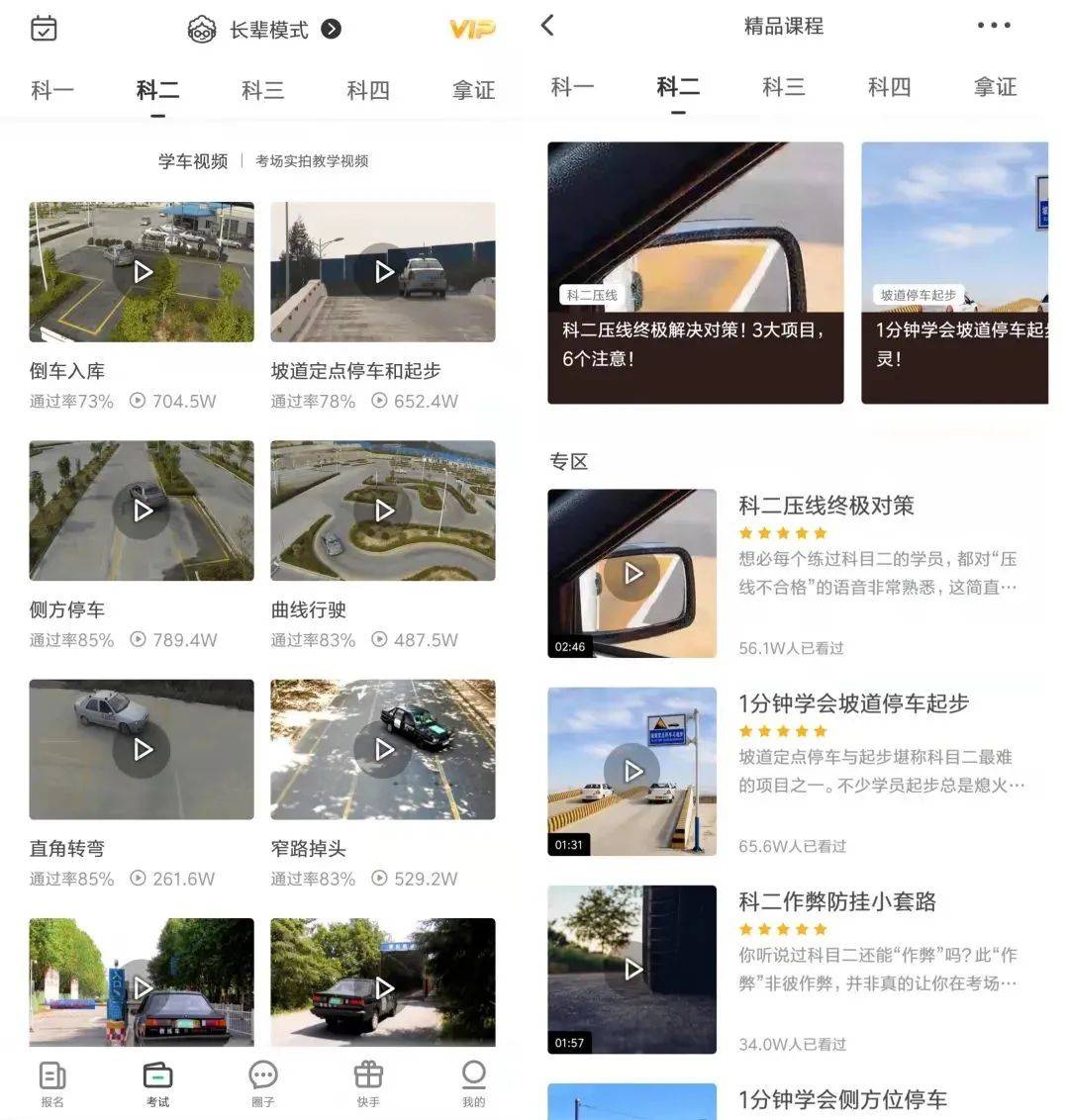Open the calendar check-in icon
Viewport: 1069px width, 1120px height.
click(44, 29)
